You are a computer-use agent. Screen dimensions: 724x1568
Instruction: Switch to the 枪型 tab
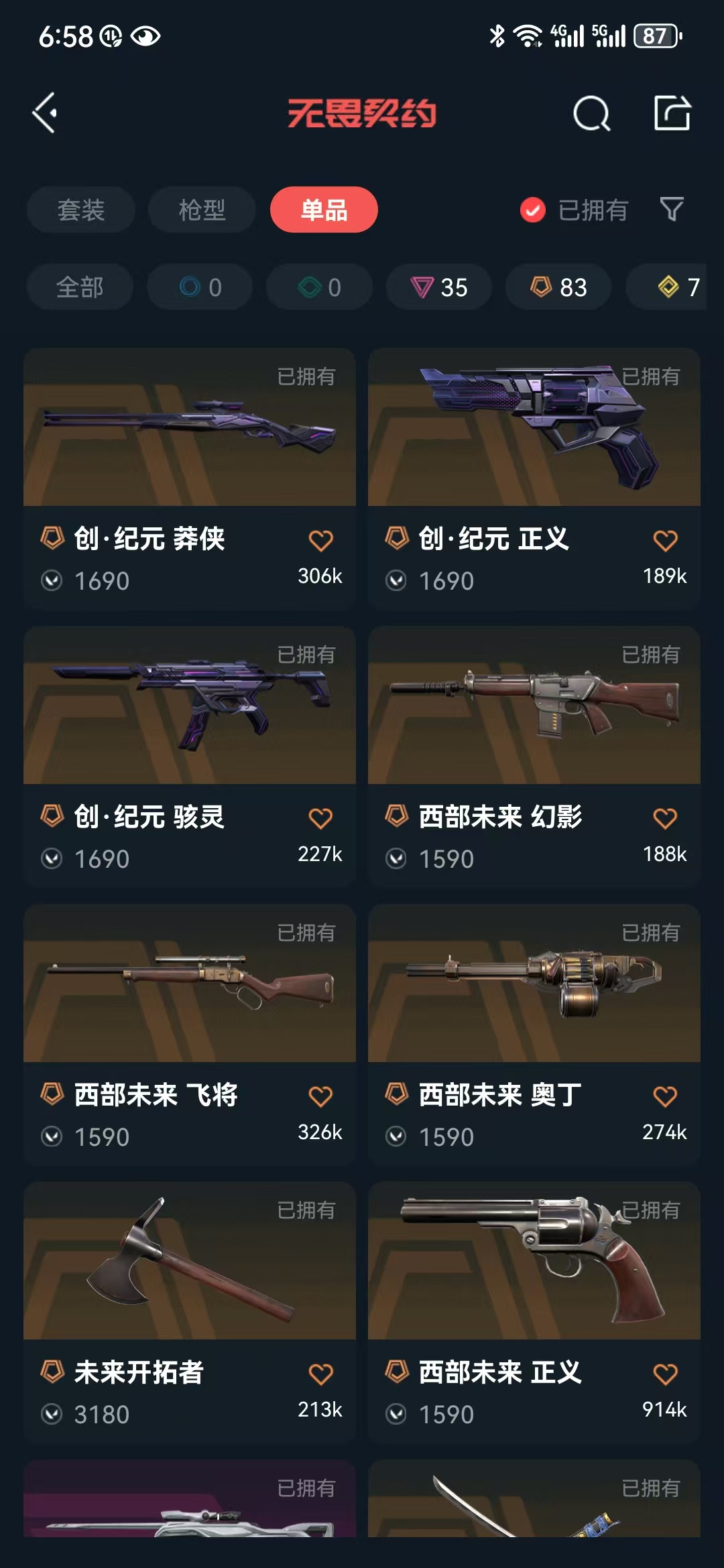[202, 210]
